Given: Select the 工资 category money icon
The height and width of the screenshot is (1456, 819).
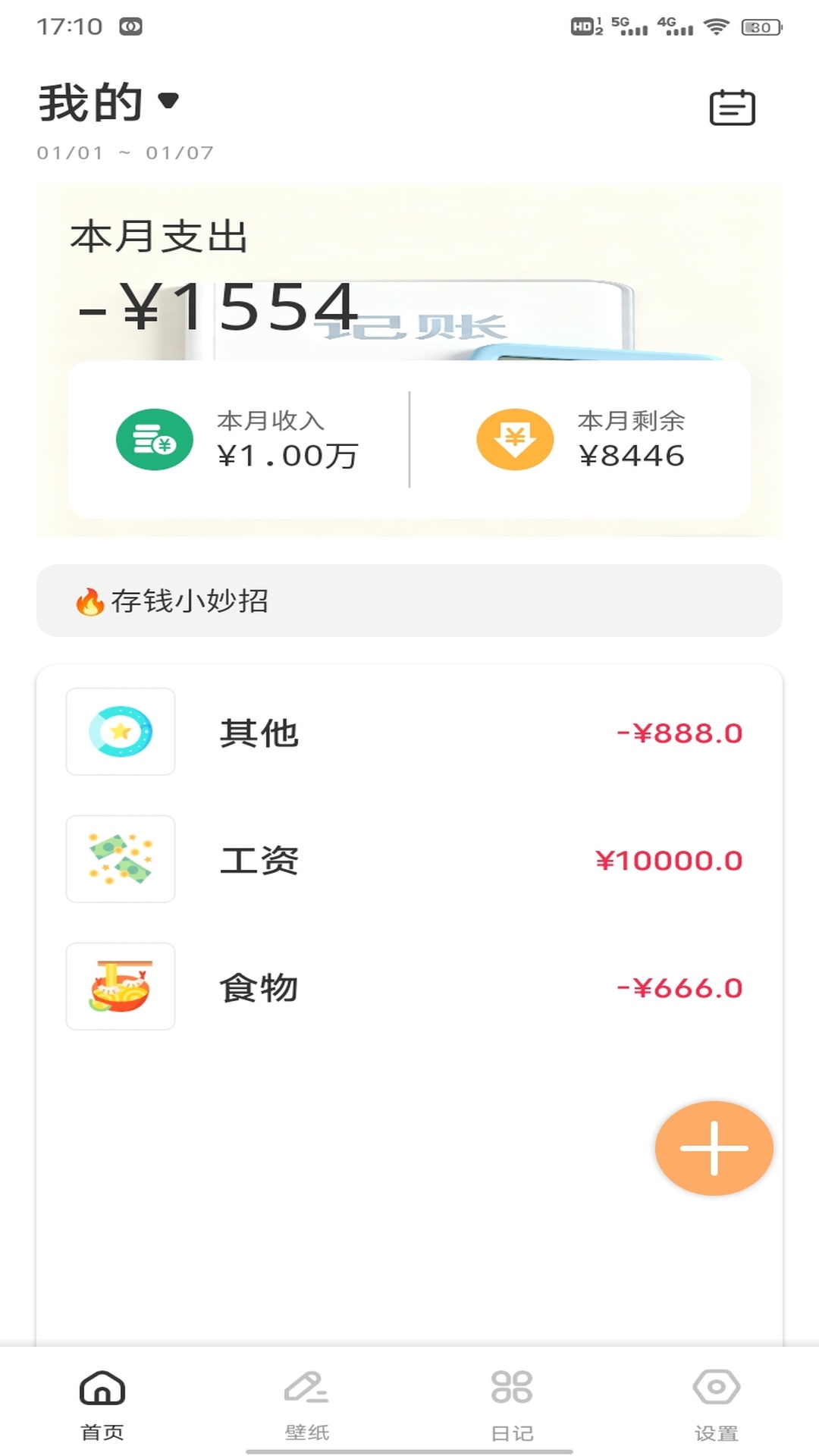Looking at the screenshot, I should pos(121,861).
